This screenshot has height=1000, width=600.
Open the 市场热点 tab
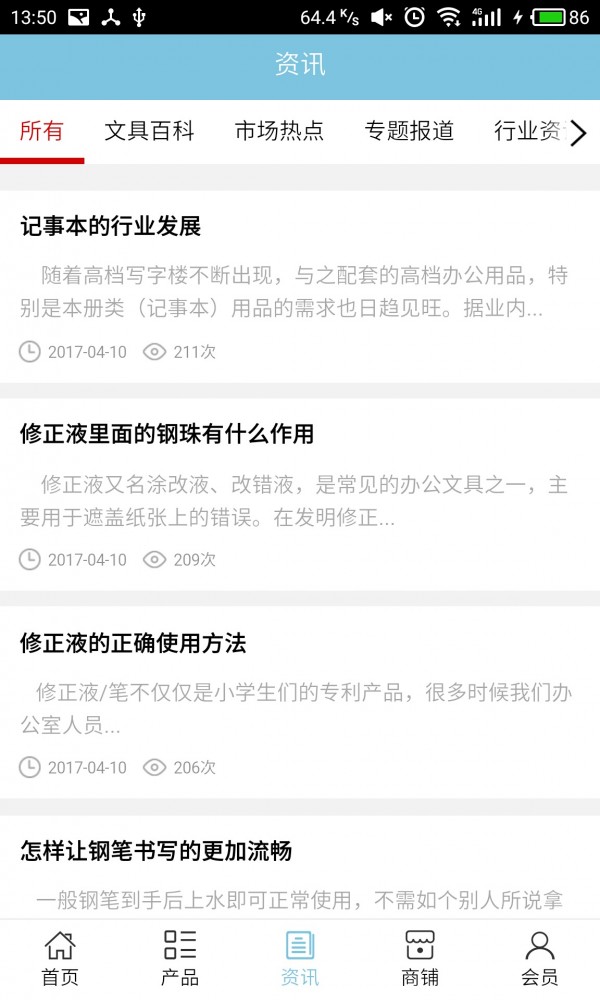tap(279, 131)
